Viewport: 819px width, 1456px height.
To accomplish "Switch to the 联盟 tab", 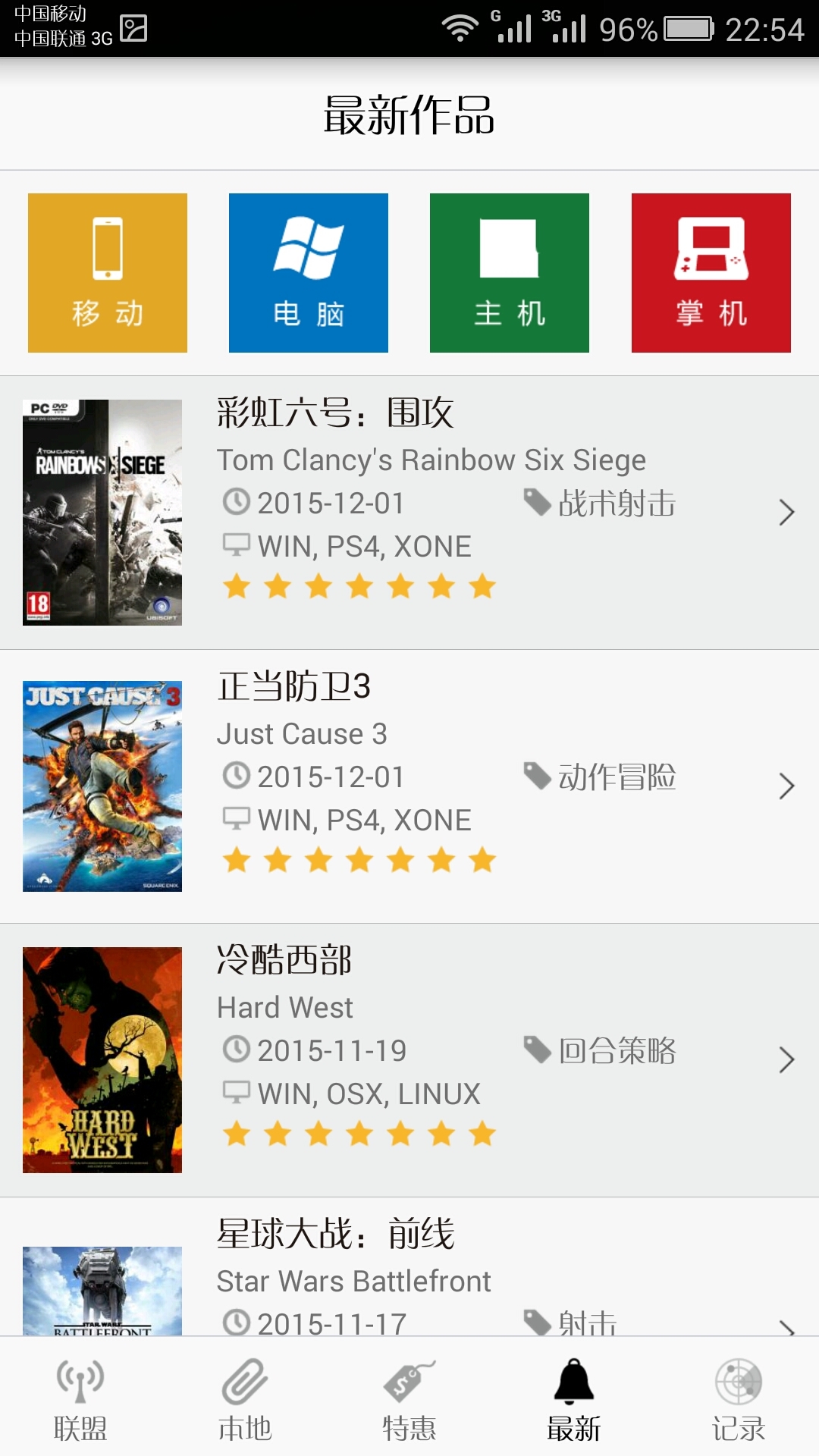I will coord(80,1400).
